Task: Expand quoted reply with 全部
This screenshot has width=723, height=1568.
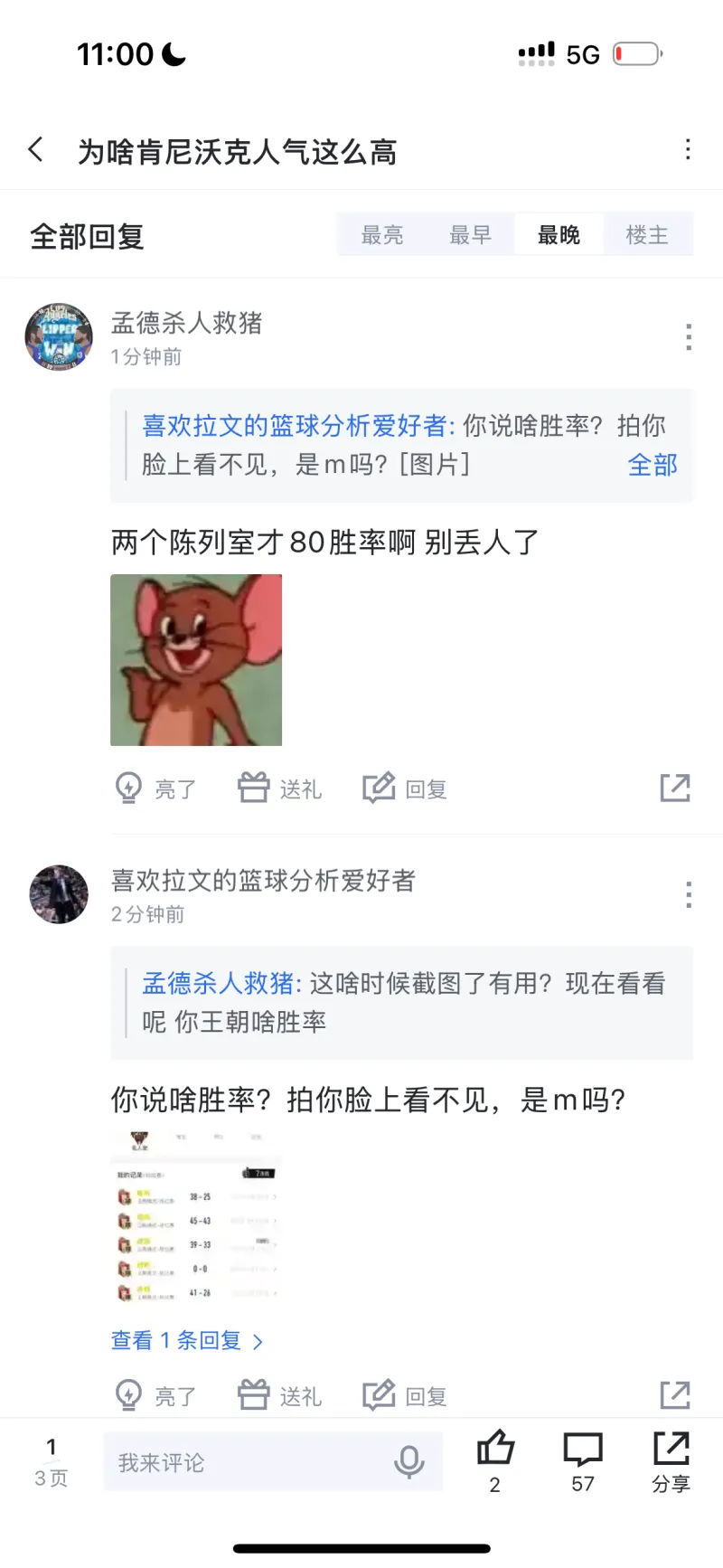Action: [652, 465]
